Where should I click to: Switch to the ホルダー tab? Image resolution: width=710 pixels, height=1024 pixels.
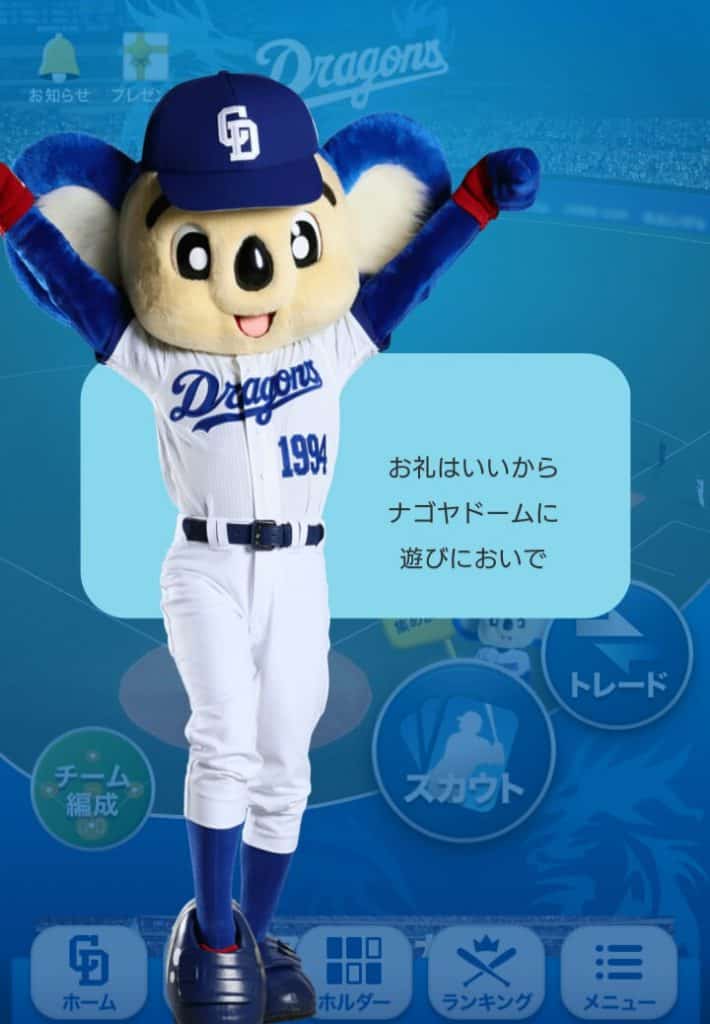click(x=354, y=971)
